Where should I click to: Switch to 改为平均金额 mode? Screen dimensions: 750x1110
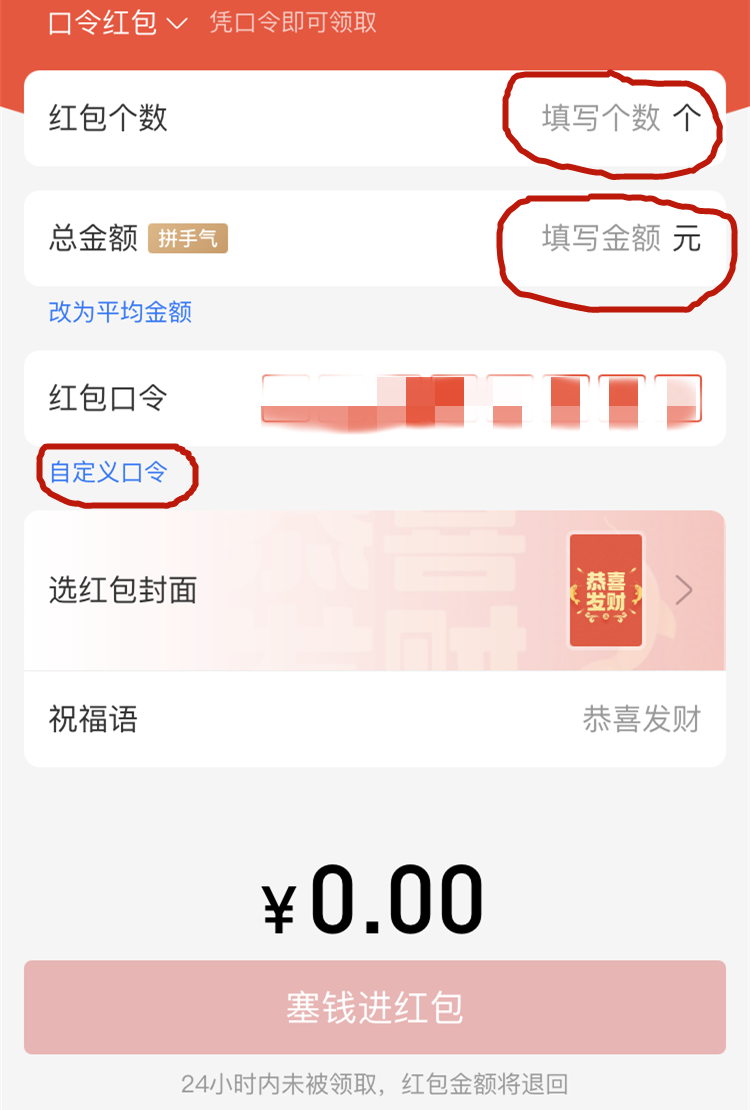[x=120, y=312]
